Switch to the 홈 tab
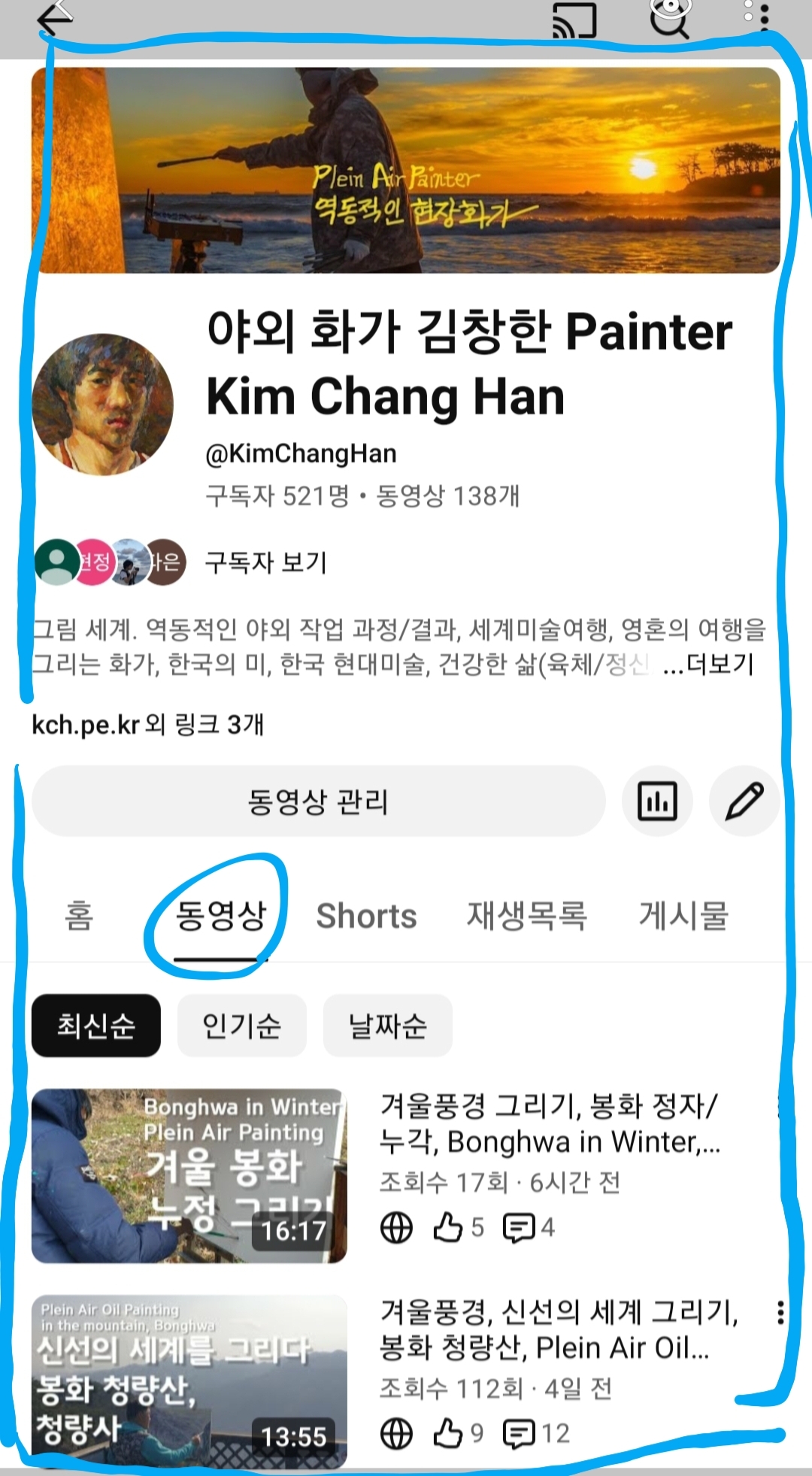The image size is (812, 1476). click(x=79, y=916)
